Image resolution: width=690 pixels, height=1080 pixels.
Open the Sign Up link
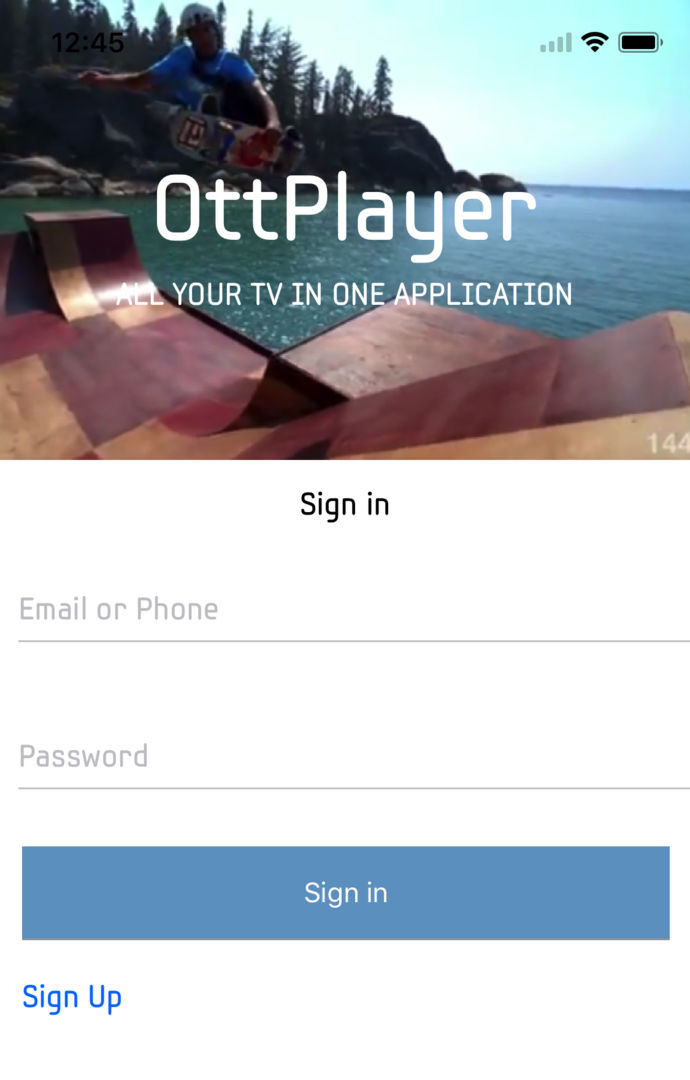72,997
